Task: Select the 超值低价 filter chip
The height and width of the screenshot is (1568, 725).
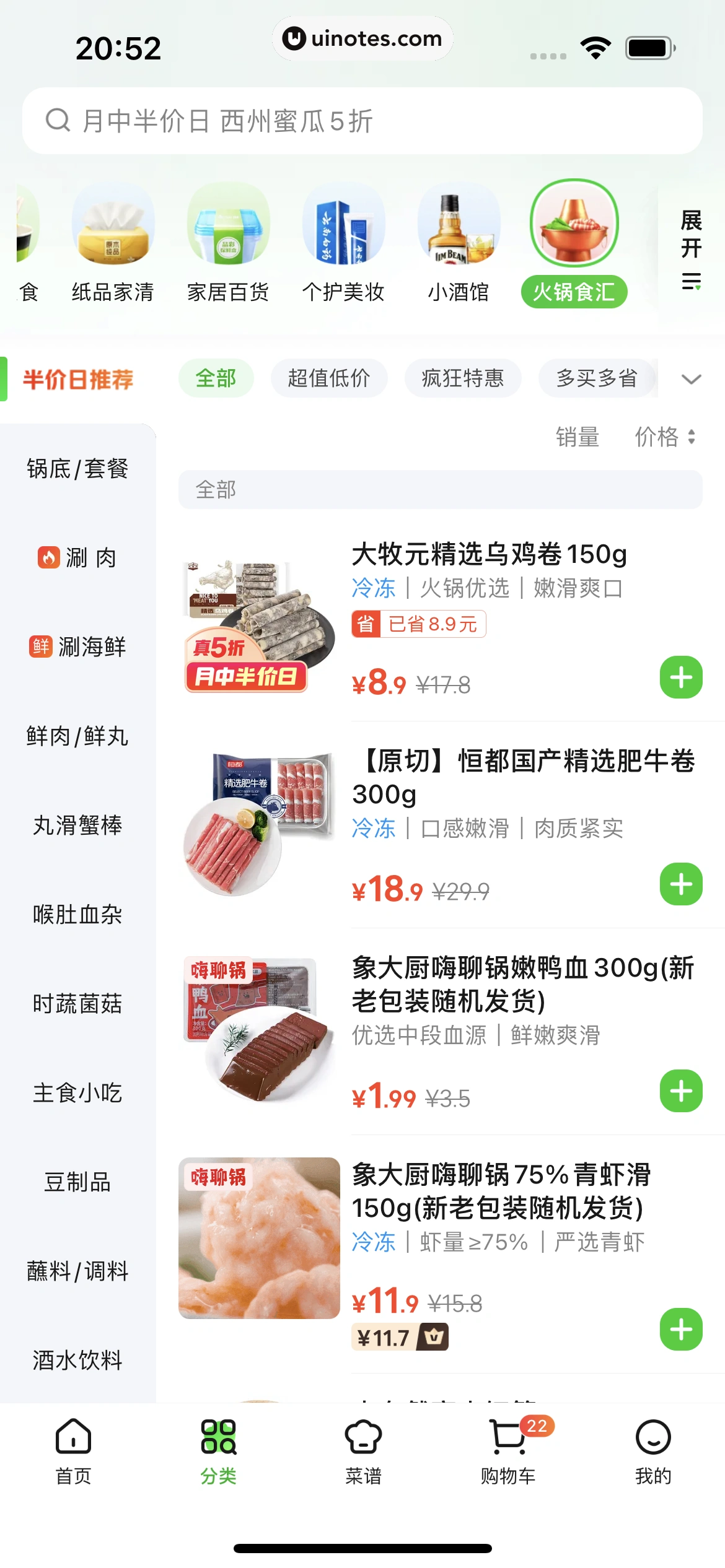Action: [x=329, y=378]
